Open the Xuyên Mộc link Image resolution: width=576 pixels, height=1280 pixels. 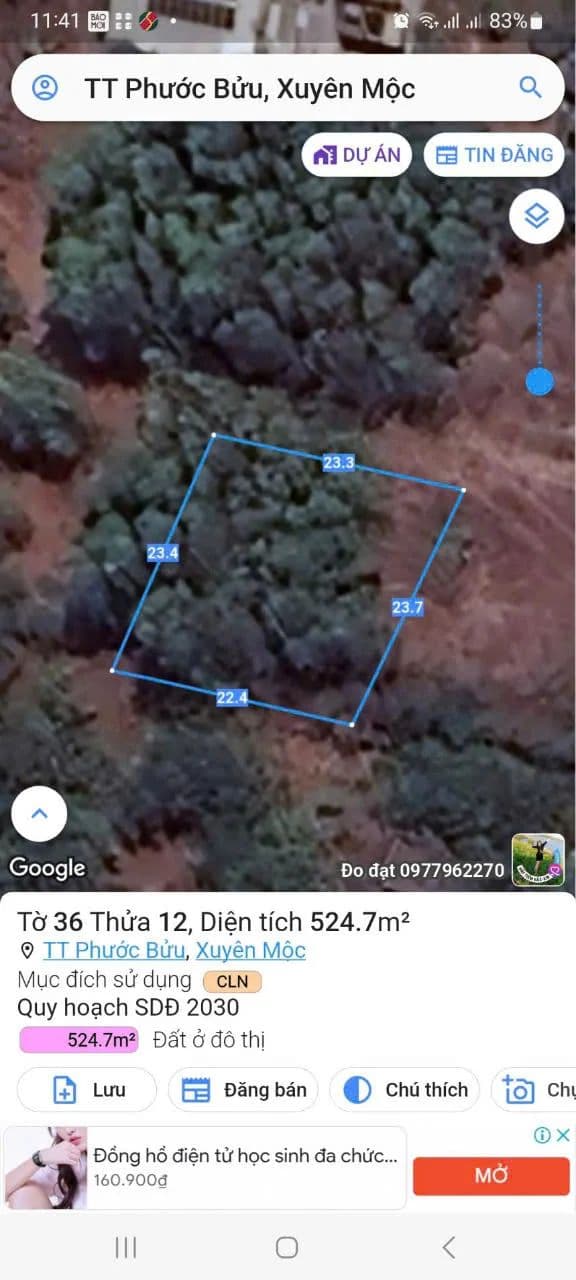point(251,950)
